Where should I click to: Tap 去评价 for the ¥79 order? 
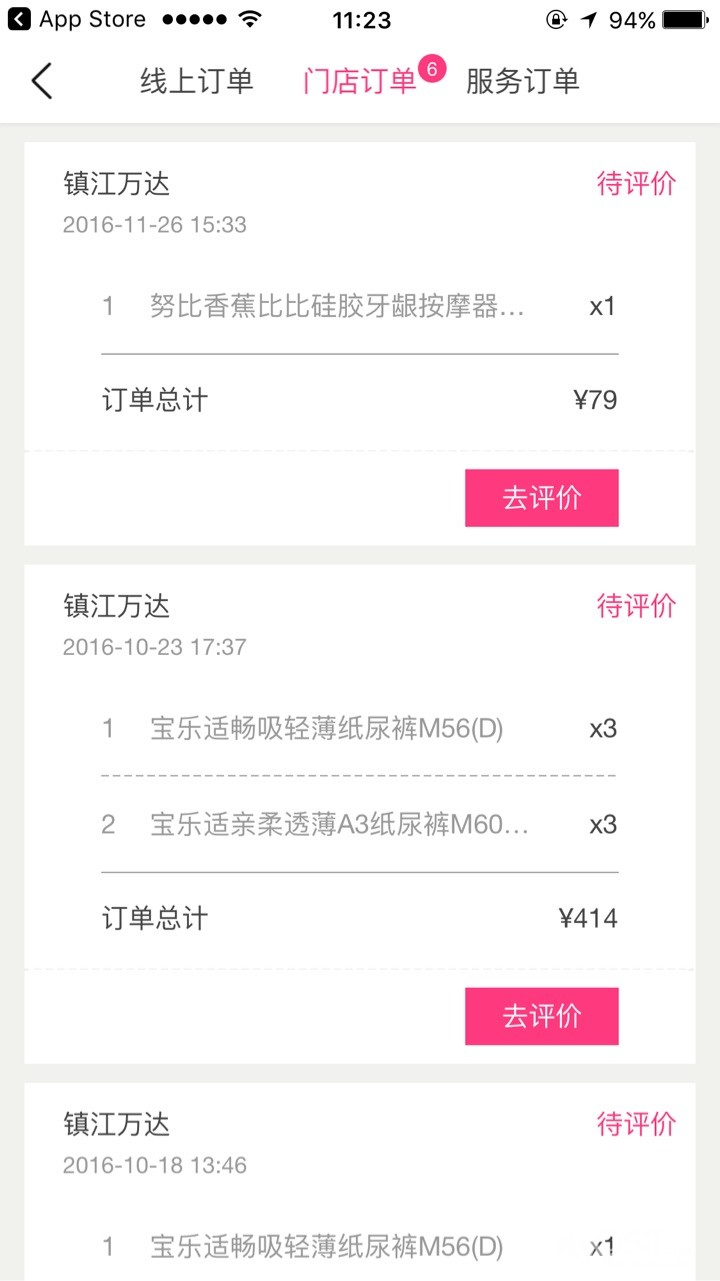[541, 498]
